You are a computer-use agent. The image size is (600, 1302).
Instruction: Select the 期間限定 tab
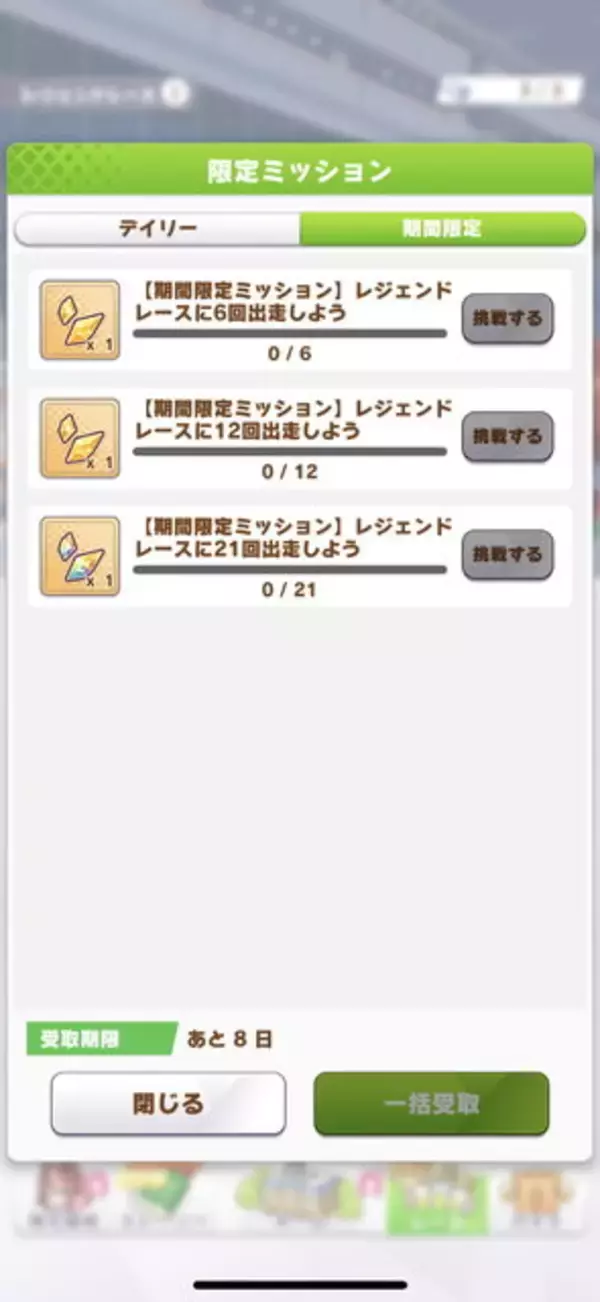tap(442, 229)
